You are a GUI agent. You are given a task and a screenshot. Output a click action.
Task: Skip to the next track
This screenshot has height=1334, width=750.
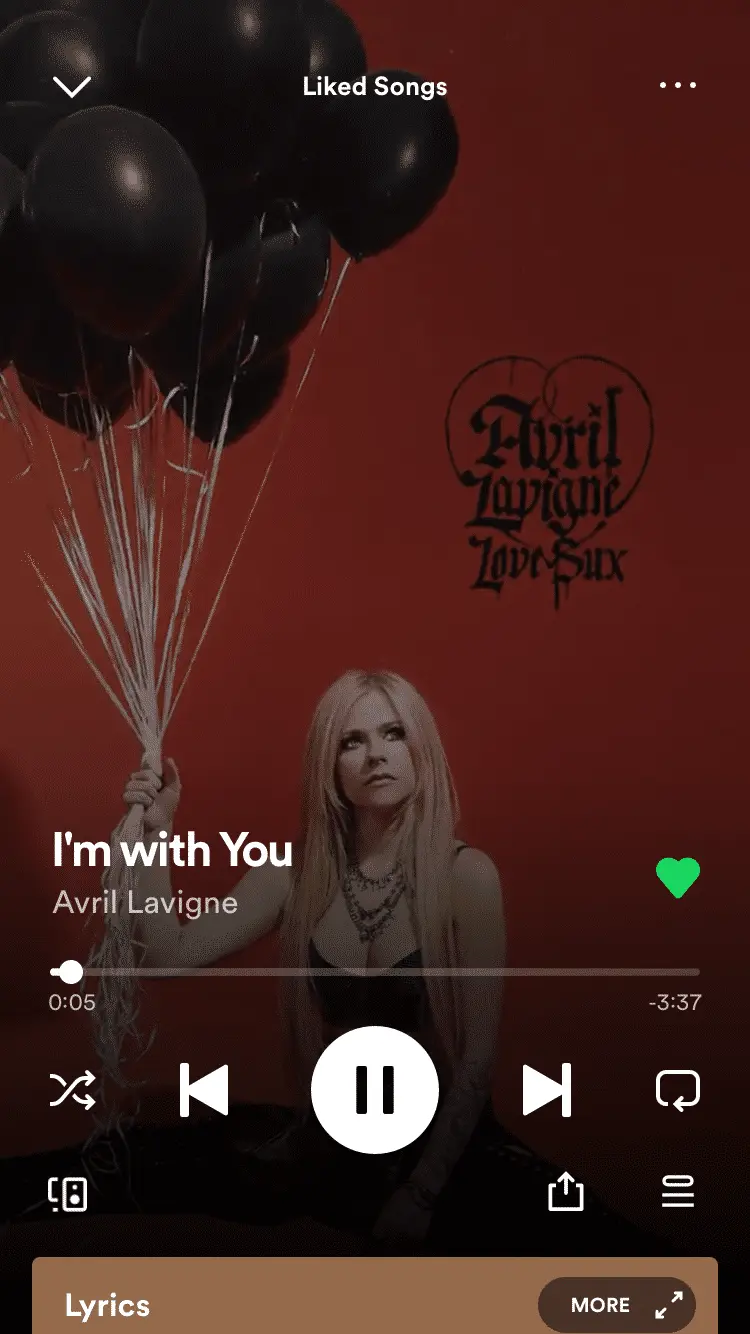tap(547, 1089)
